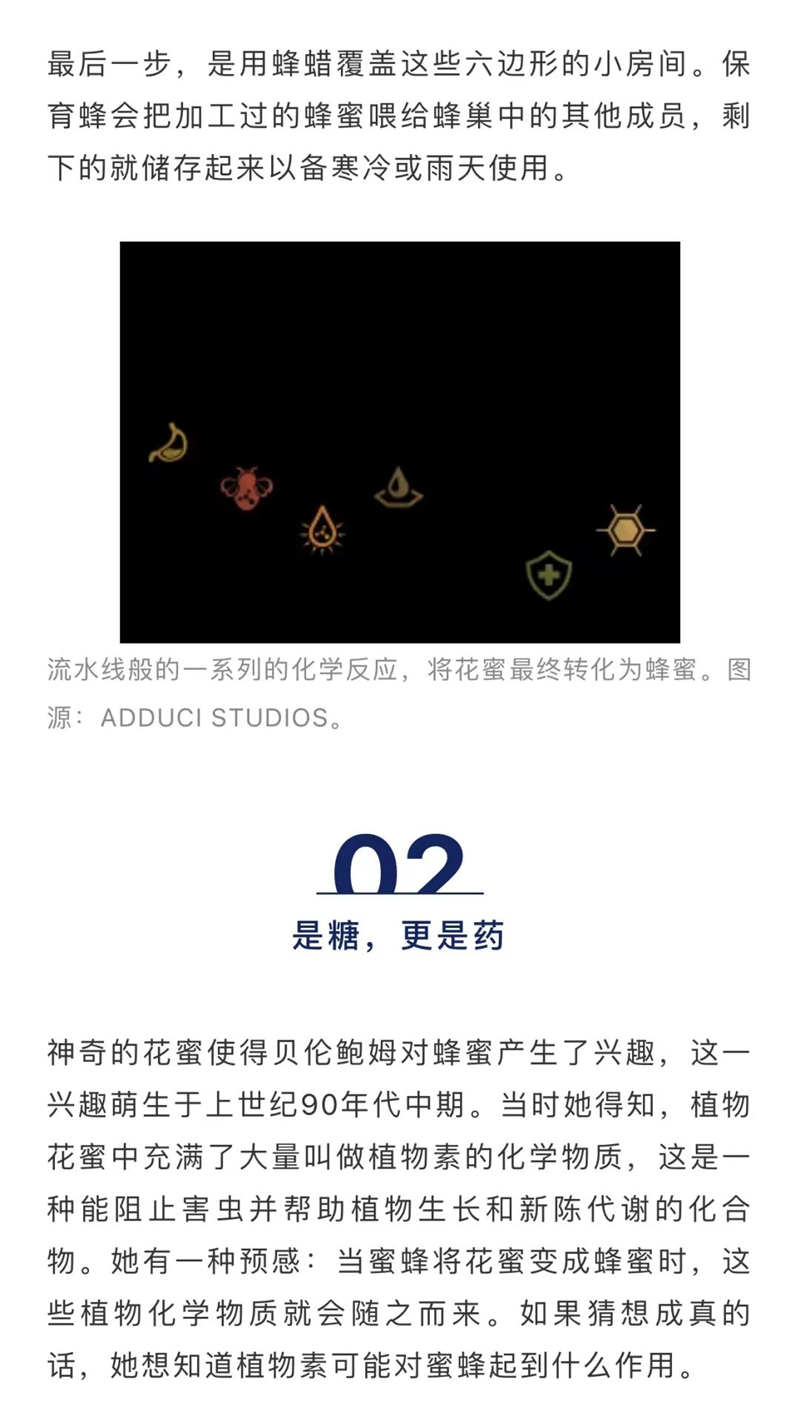The width and height of the screenshot is (800, 1421).
Task: Open the nectar-to-honey animation image
Action: pyautogui.click(x=400, y=441)
